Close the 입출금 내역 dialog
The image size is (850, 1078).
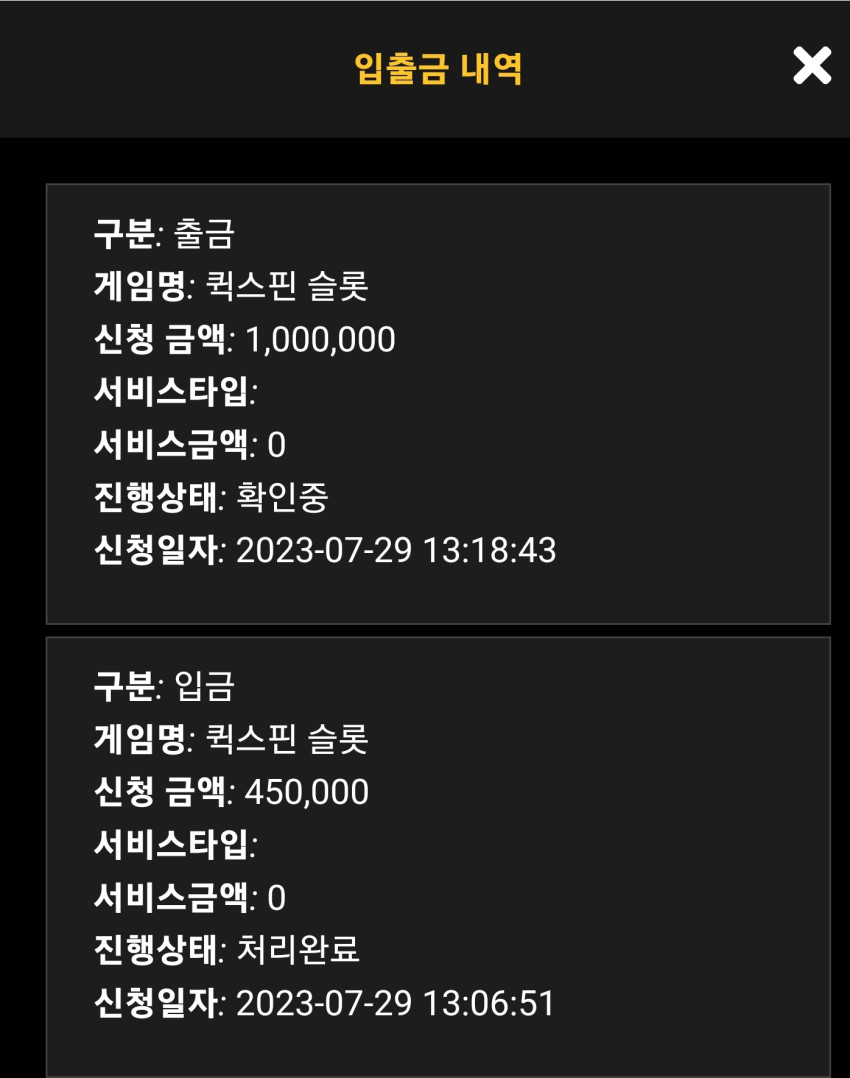(x=812, y=66)
